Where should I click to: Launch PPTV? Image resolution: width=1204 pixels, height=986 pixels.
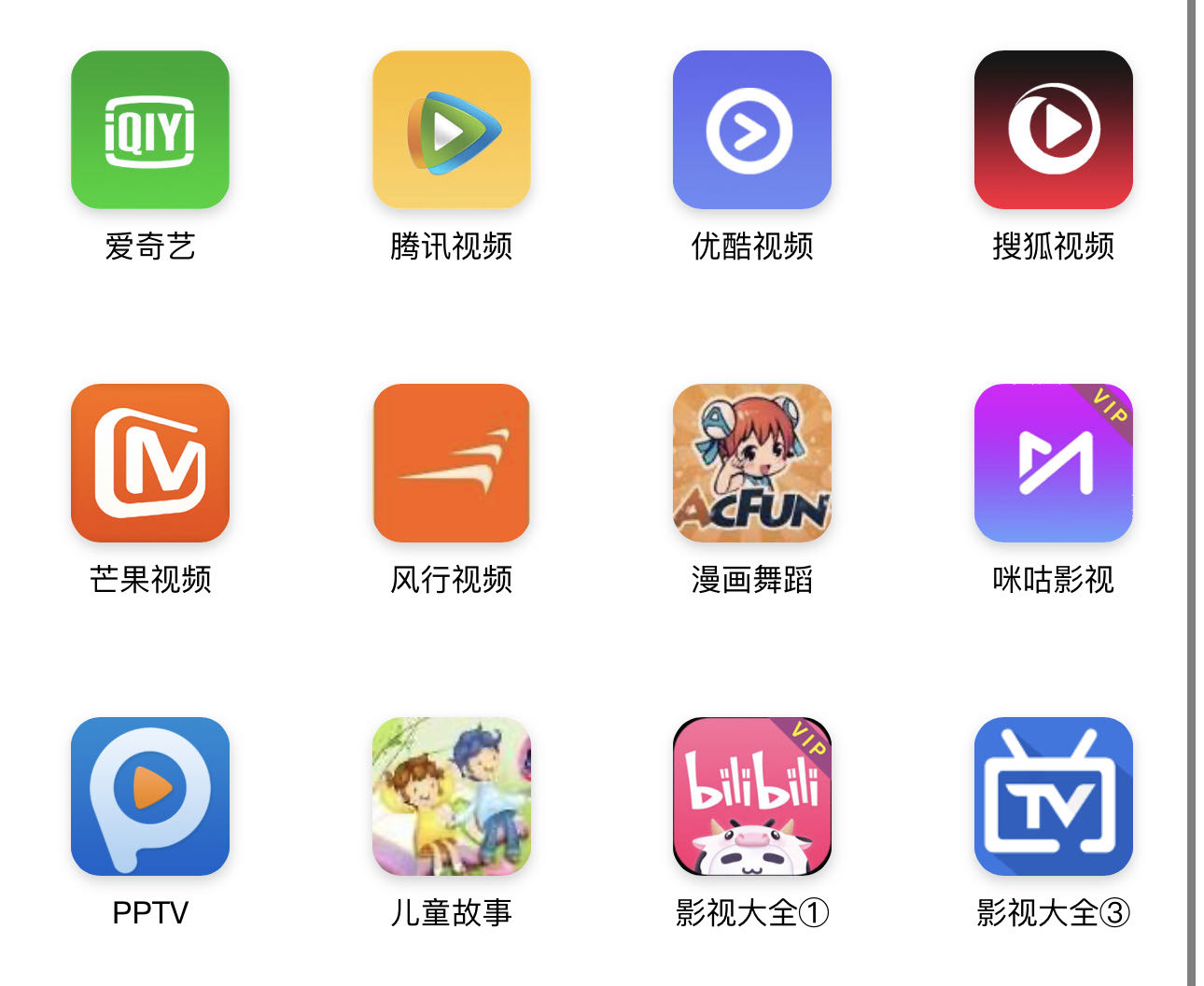click(150, 796)
